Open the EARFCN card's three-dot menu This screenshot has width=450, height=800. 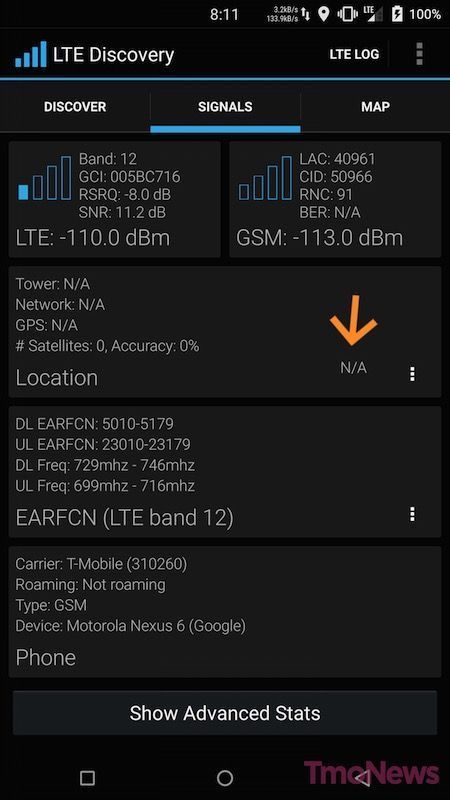pyautogui.click(x=412, y=514)
